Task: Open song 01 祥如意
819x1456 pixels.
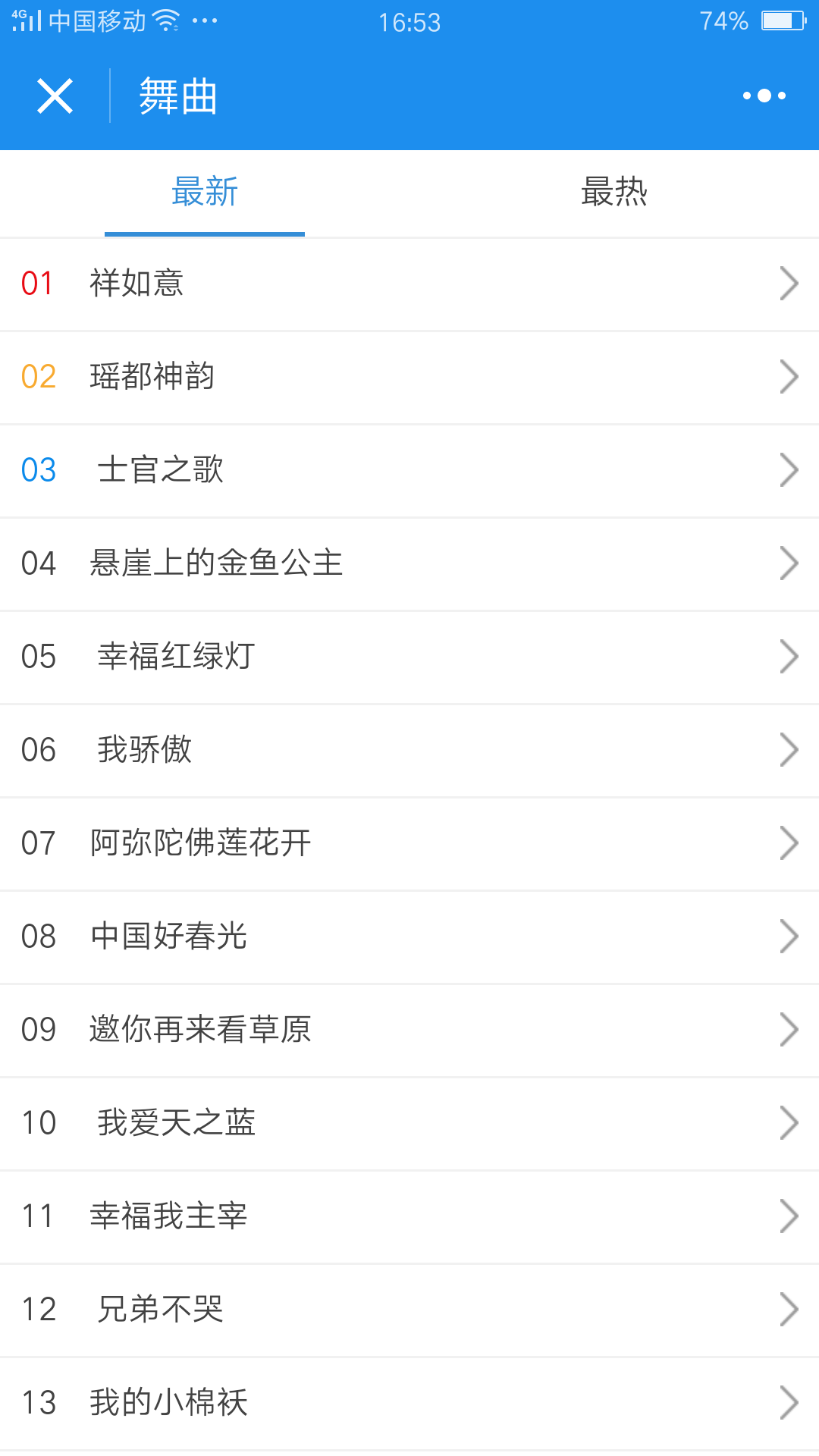Action: [x=409, y=284]
